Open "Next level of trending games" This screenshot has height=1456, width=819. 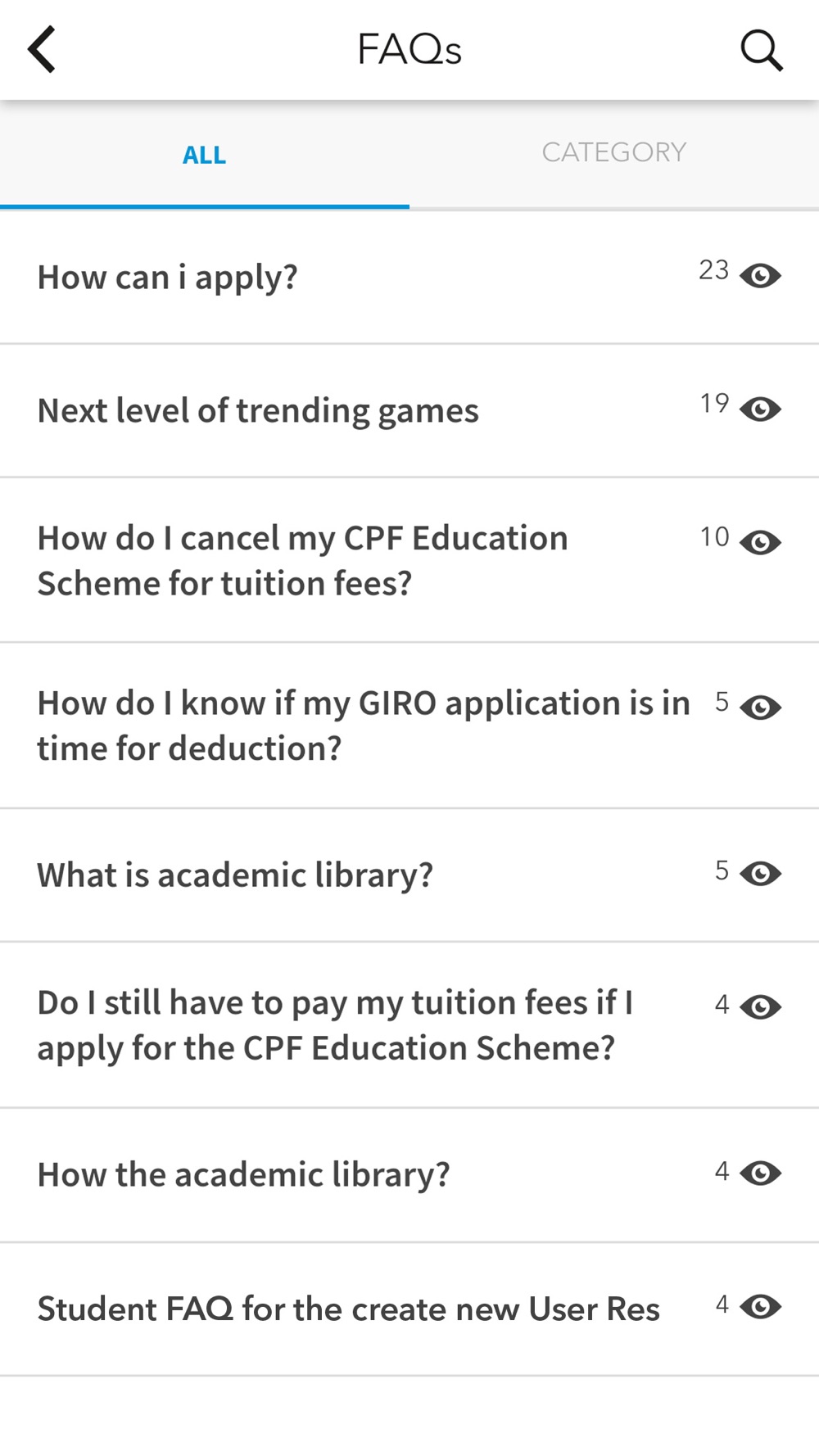(409, 411)
